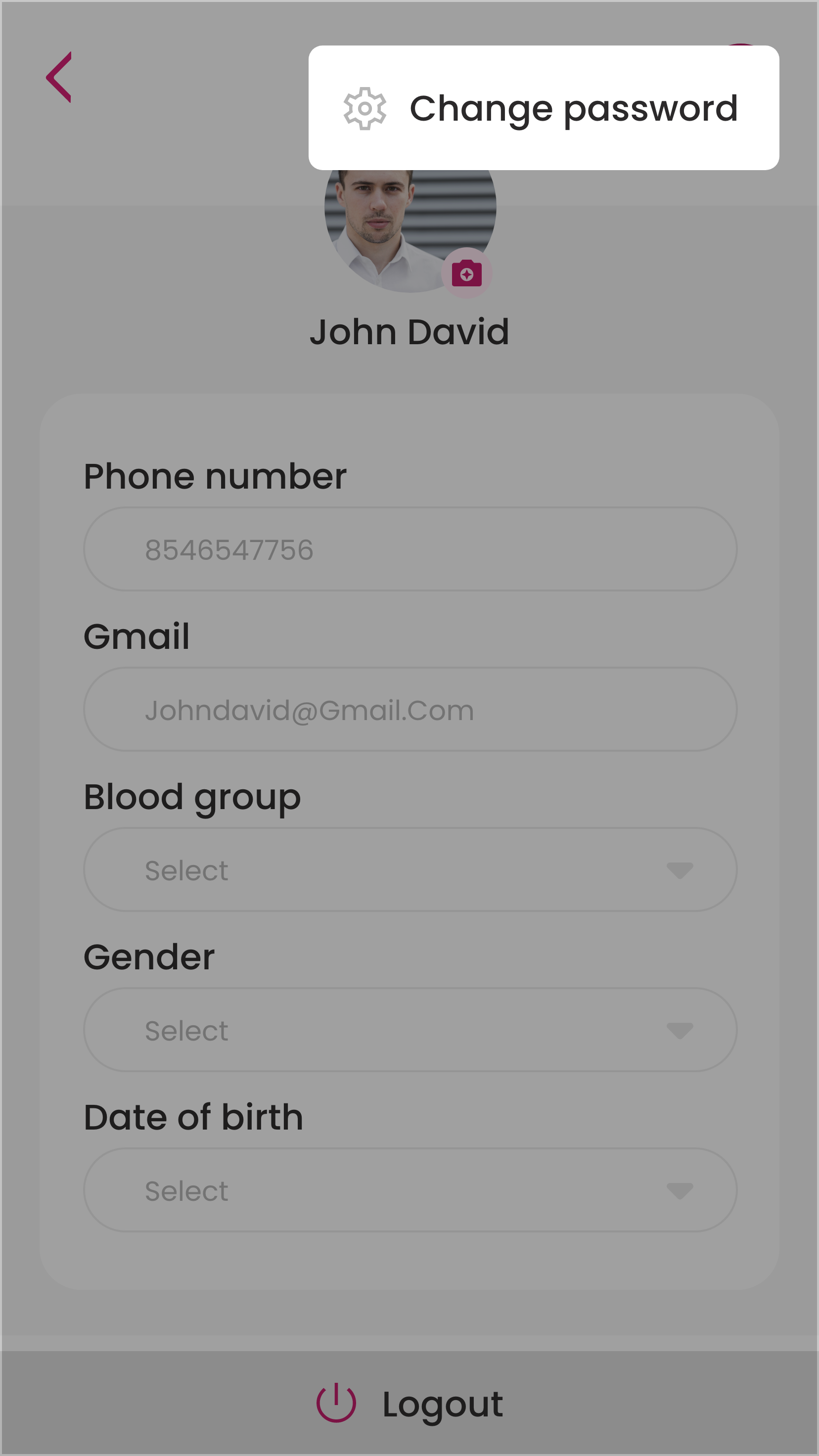Open the Gender selector
The height and width of the screenshot is (1456, 819).
click(x=410, y=1030)
